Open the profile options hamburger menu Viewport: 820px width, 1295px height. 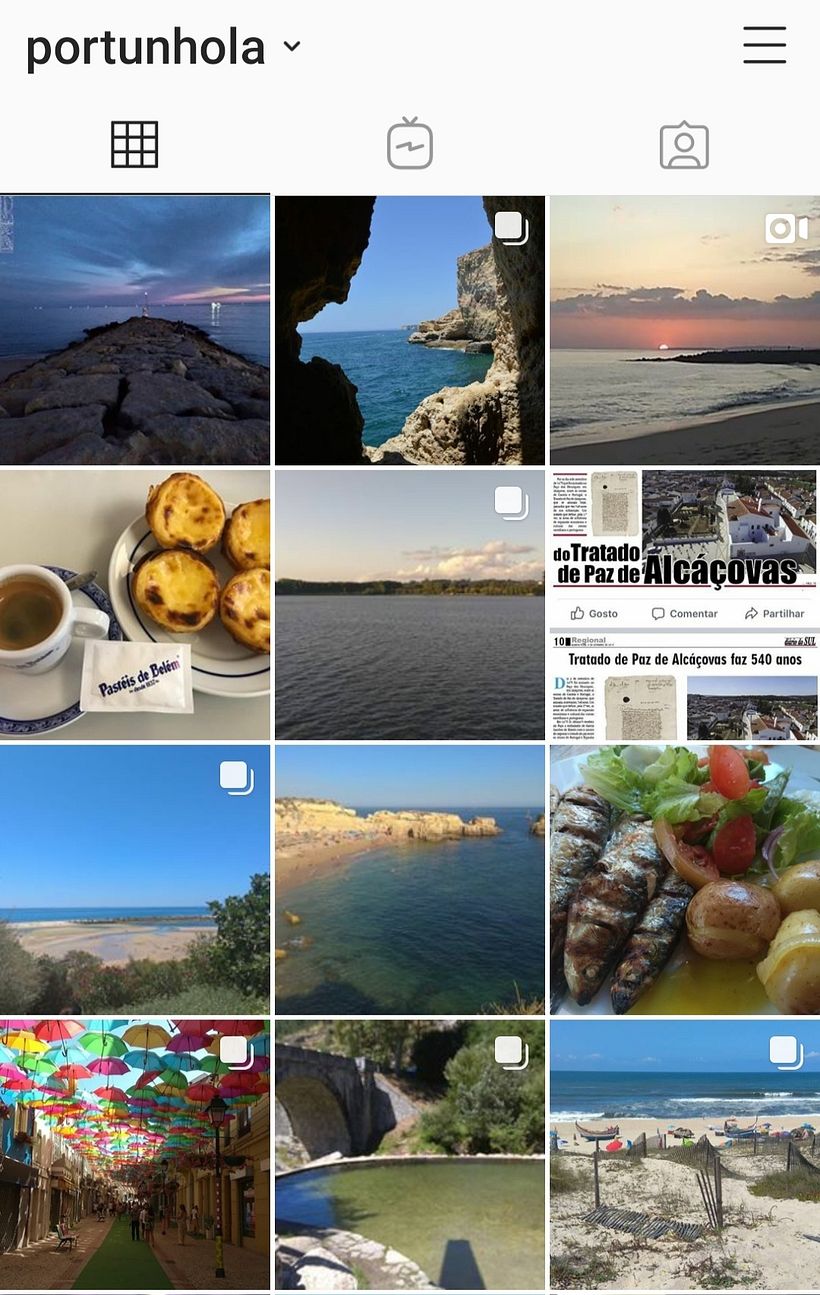[x=764, y=45]
